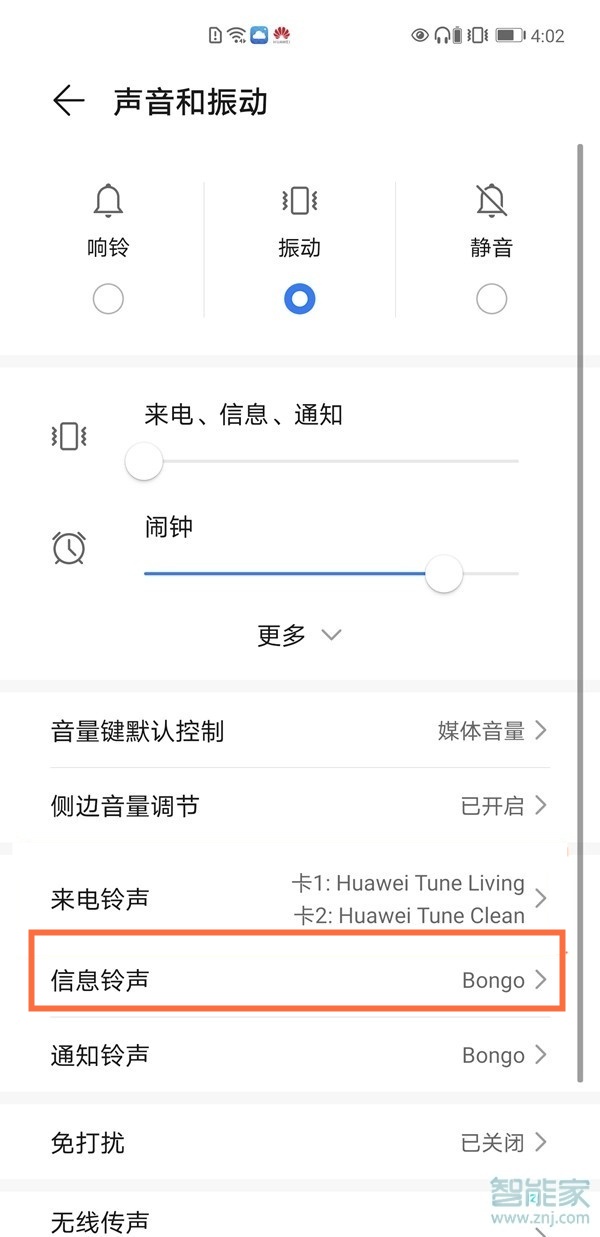Open 免打扰 do-not-disturb settings

(x=300, y=1142)
